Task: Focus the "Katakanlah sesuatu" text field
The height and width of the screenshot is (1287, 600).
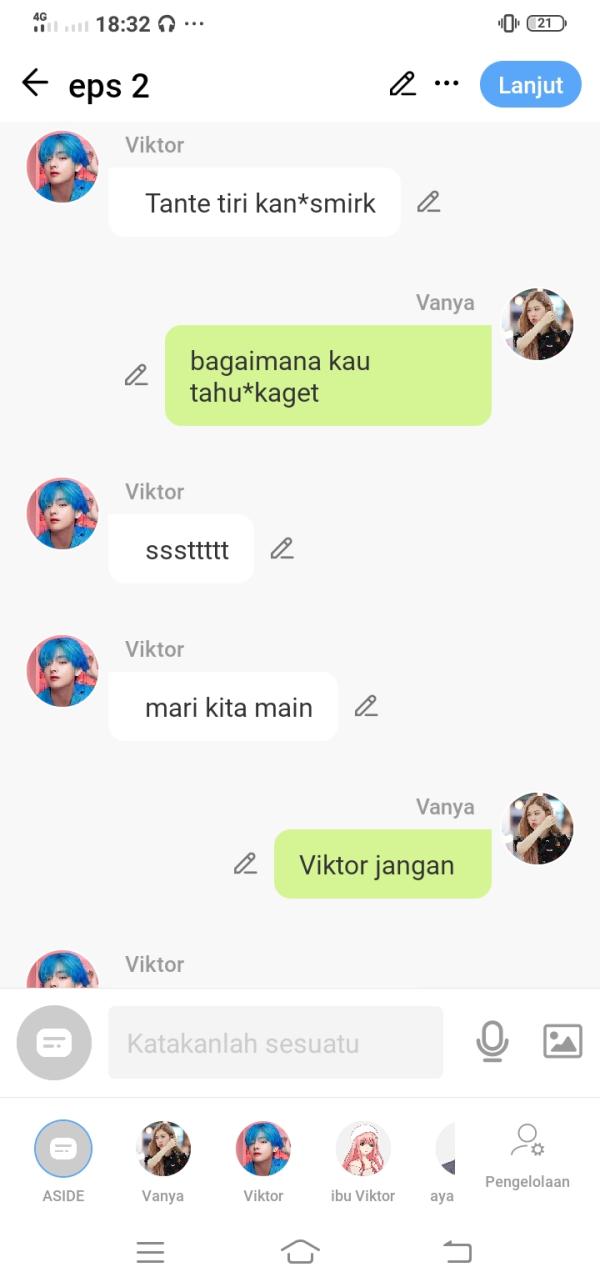Action: [275, 1043]
